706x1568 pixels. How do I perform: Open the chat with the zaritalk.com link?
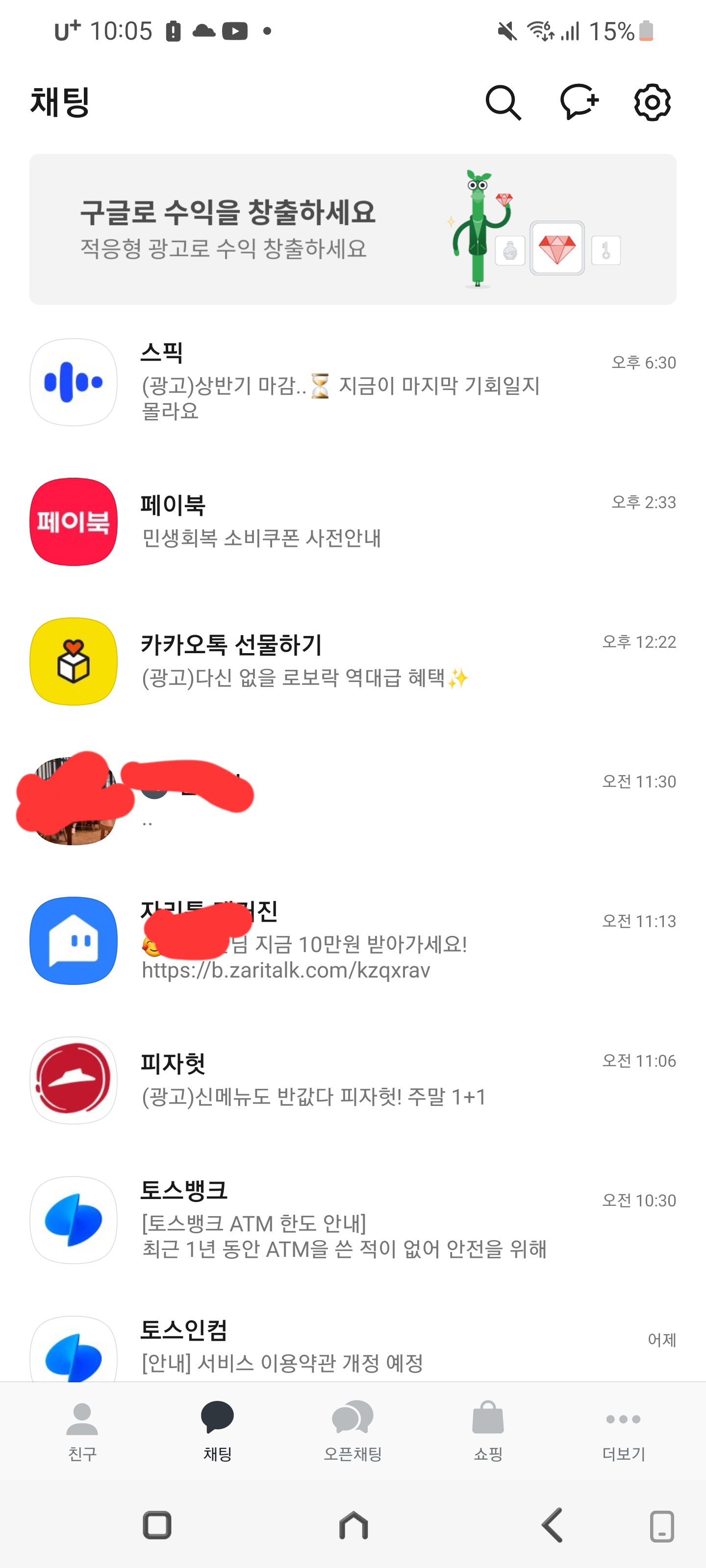click(353, 940)
